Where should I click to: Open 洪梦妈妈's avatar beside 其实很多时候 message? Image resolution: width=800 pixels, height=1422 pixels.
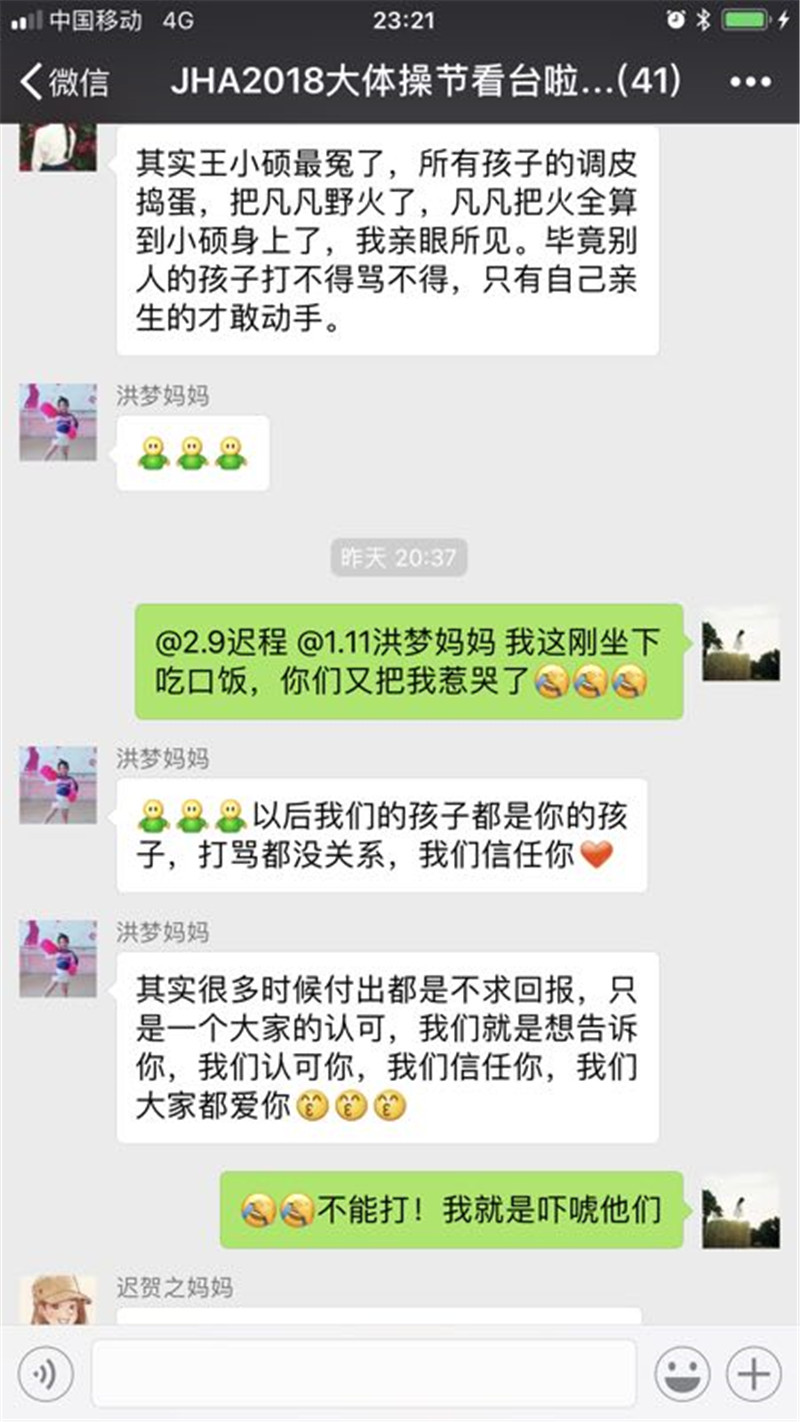(58, 959)
